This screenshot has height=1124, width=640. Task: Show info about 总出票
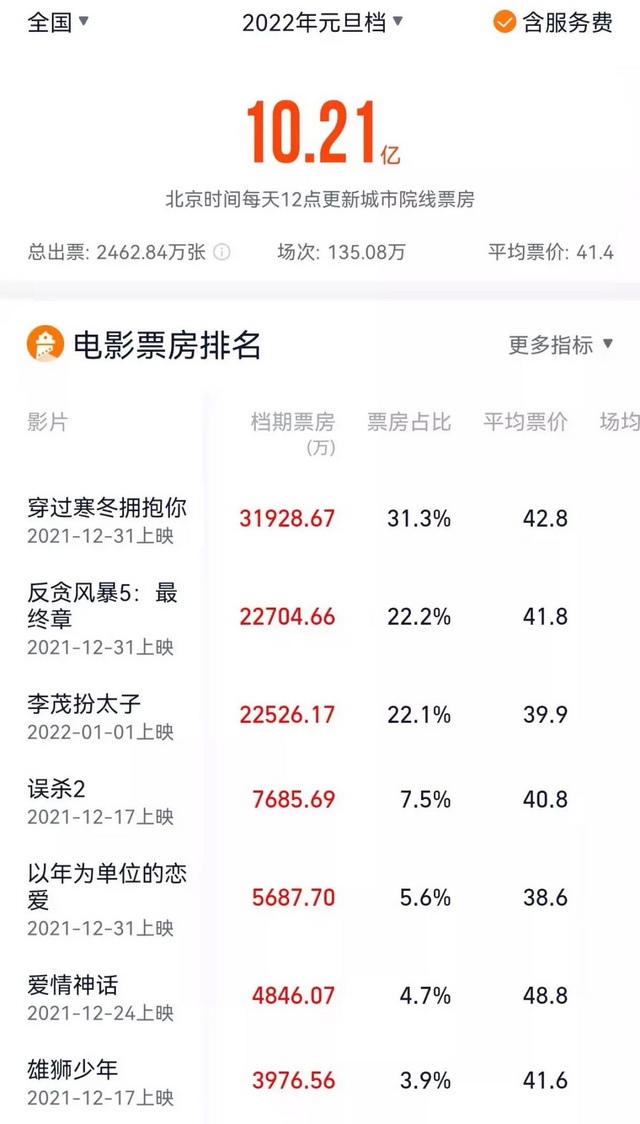pyautogui.click(x=222, y=252)
